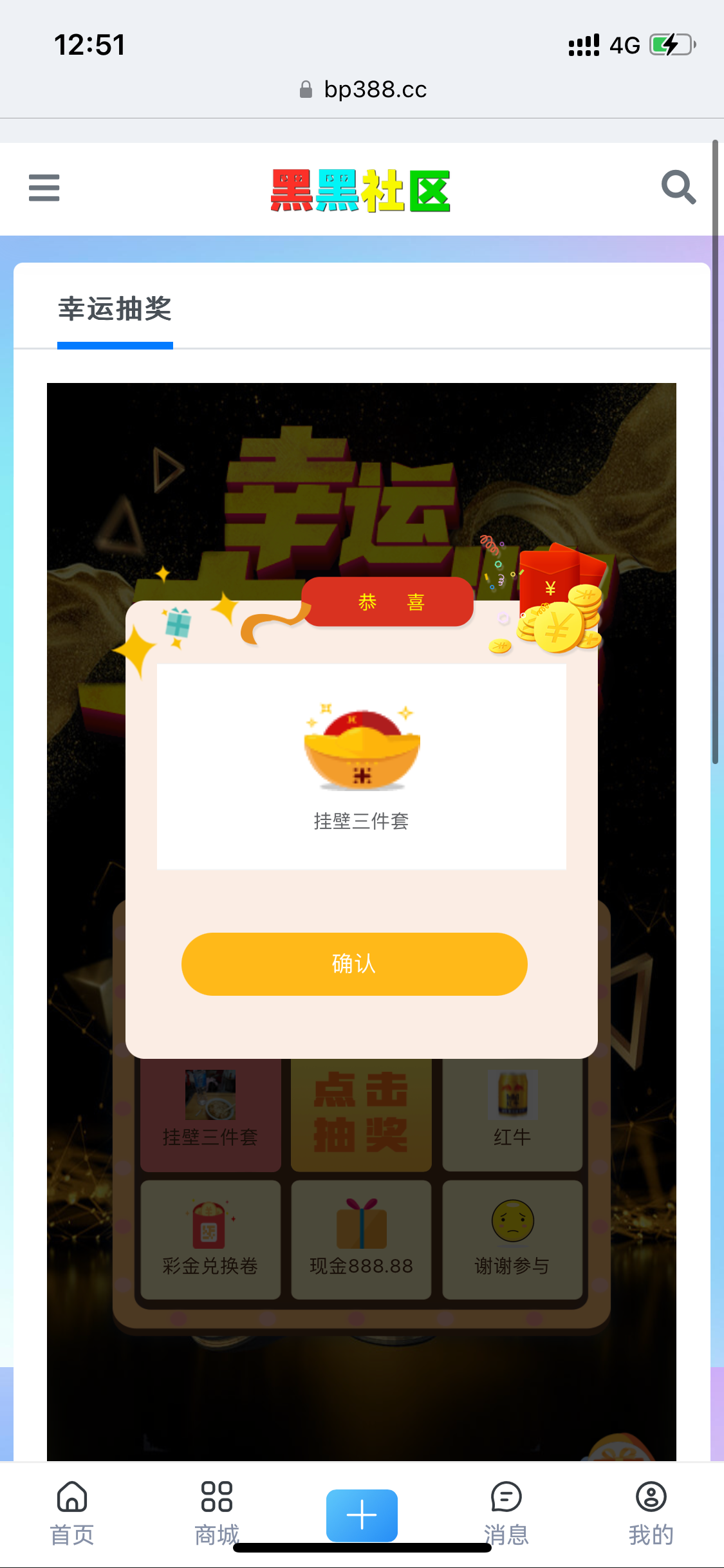Image resolution: width=724 pixels, height=1568 pixels.
Task: Open 消息 messages tab
Action: [x=506, y=1513]
